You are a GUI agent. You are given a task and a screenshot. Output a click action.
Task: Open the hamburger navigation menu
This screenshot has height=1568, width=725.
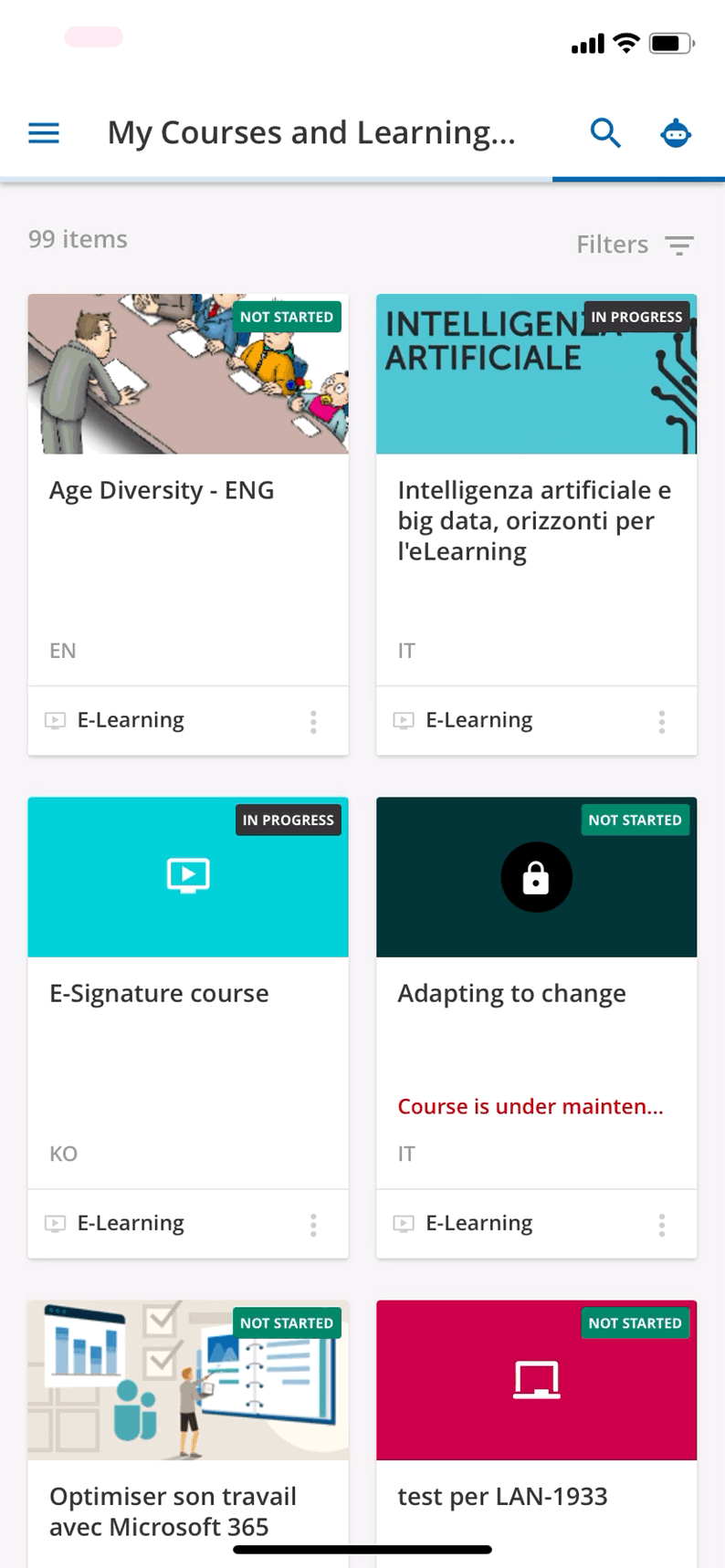click(x=43, y=132)
